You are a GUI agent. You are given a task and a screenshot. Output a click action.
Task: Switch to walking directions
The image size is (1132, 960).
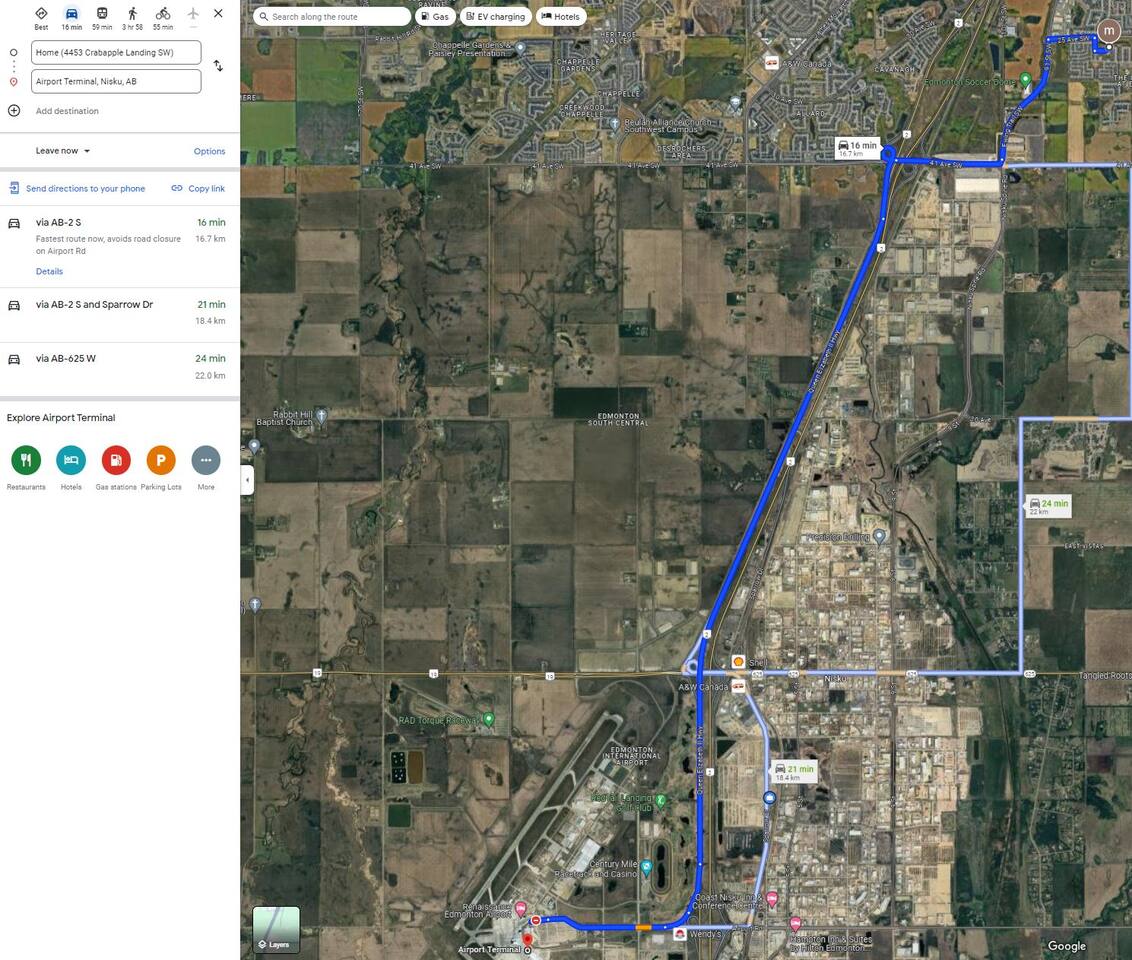tap(132, 17)
